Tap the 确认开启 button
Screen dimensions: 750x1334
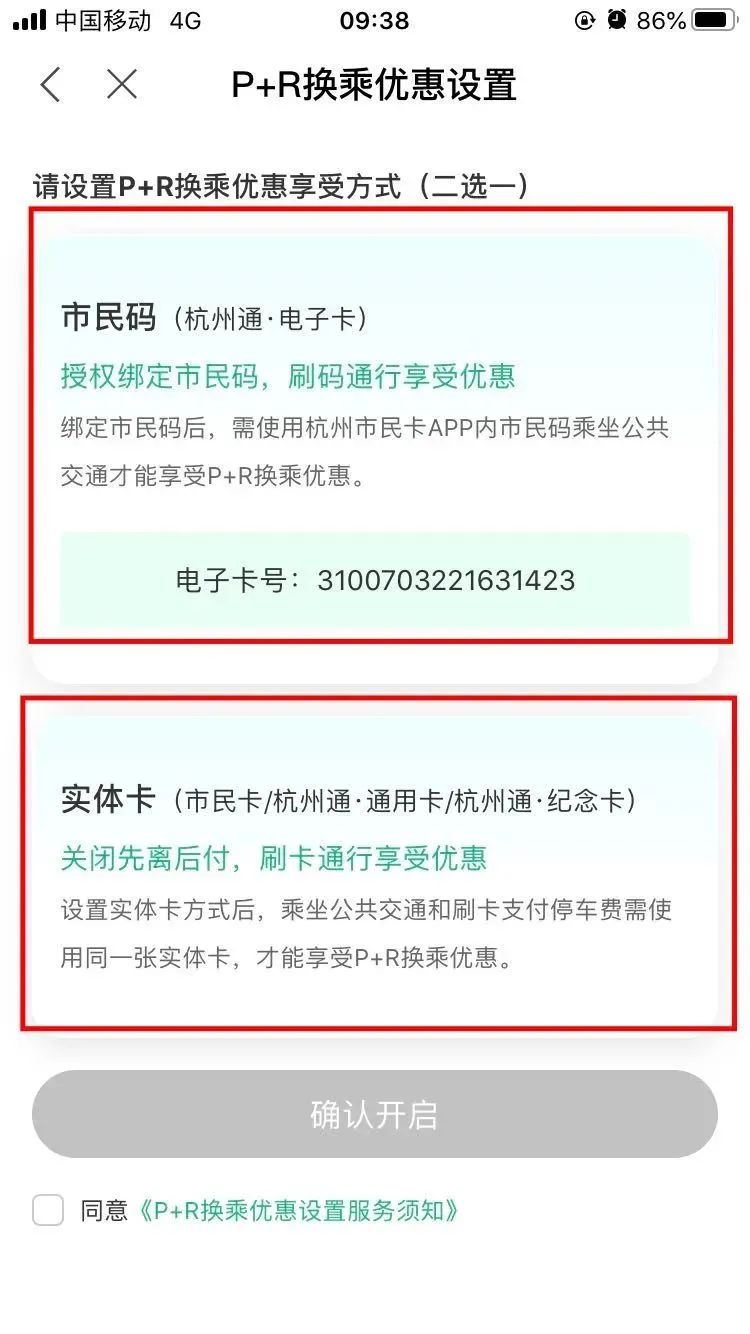point(375,1114)
